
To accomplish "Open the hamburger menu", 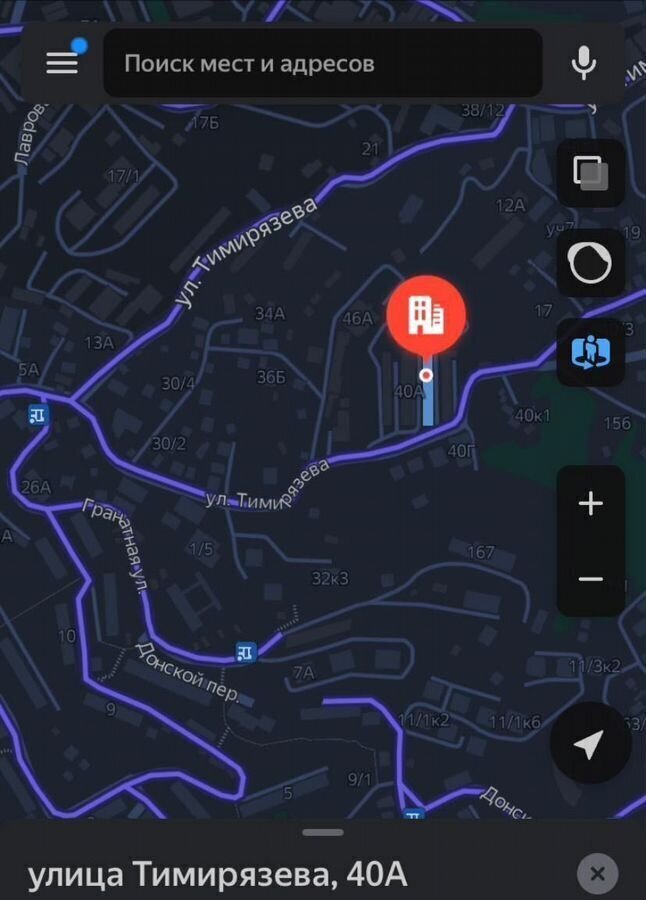I will pyautogui.click(x=62, y=63).
